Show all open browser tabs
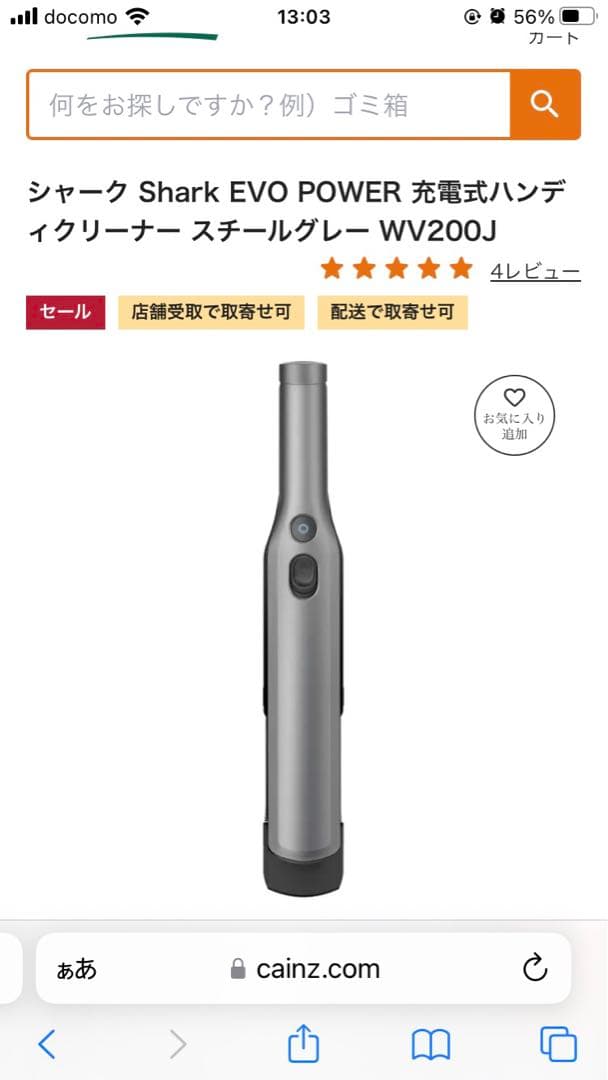608x1080 pixels. 558,1045
